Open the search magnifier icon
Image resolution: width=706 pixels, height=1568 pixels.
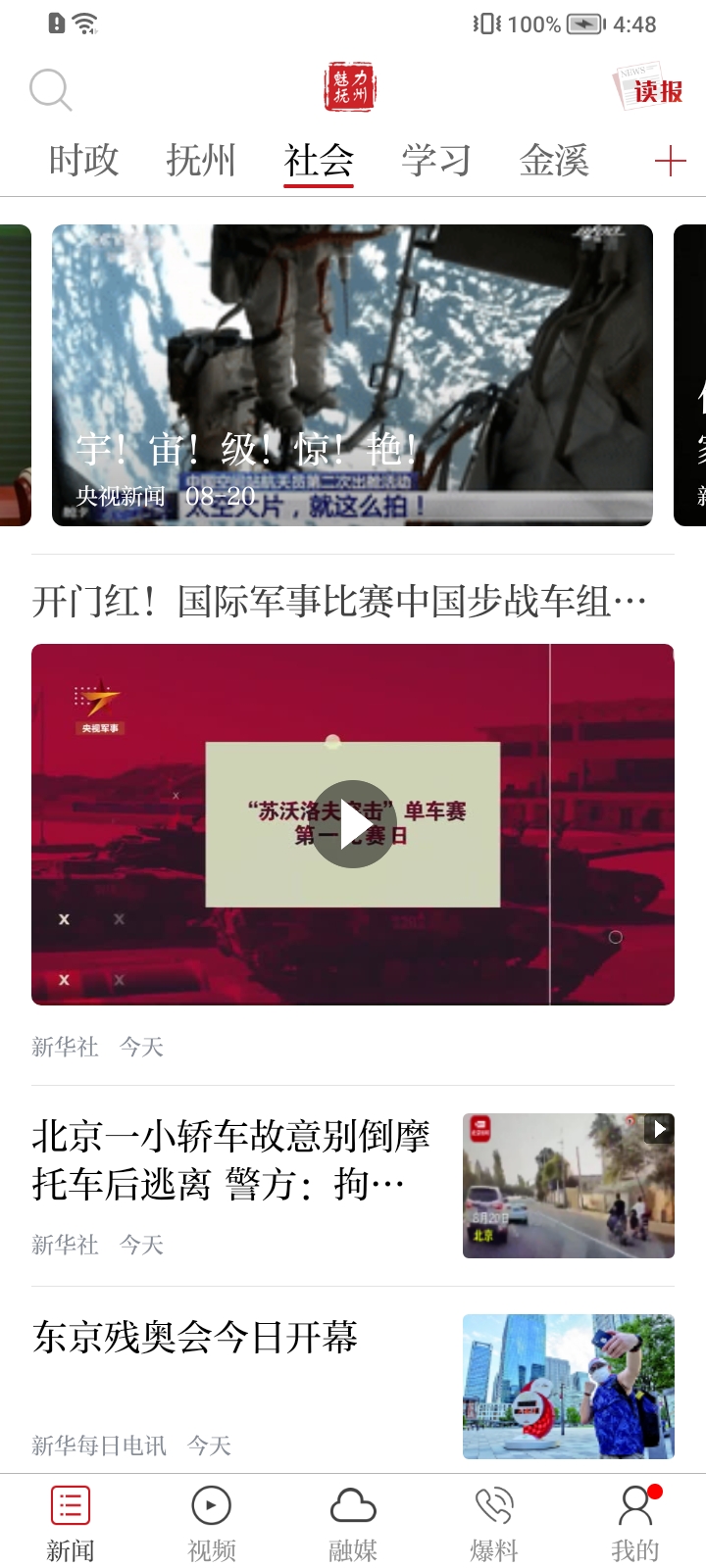[x=50, y=90]
